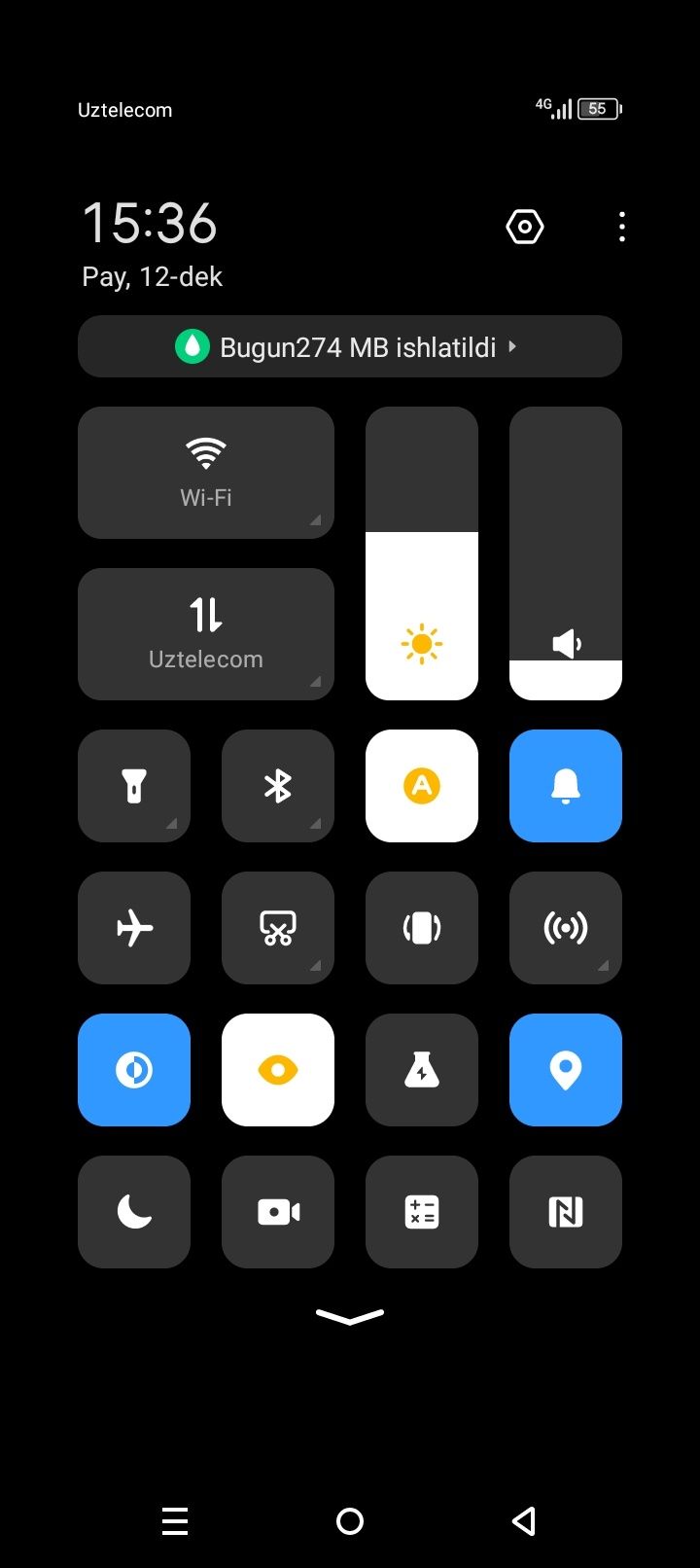
Task: Turn off location services
Action: [566, 1070]
